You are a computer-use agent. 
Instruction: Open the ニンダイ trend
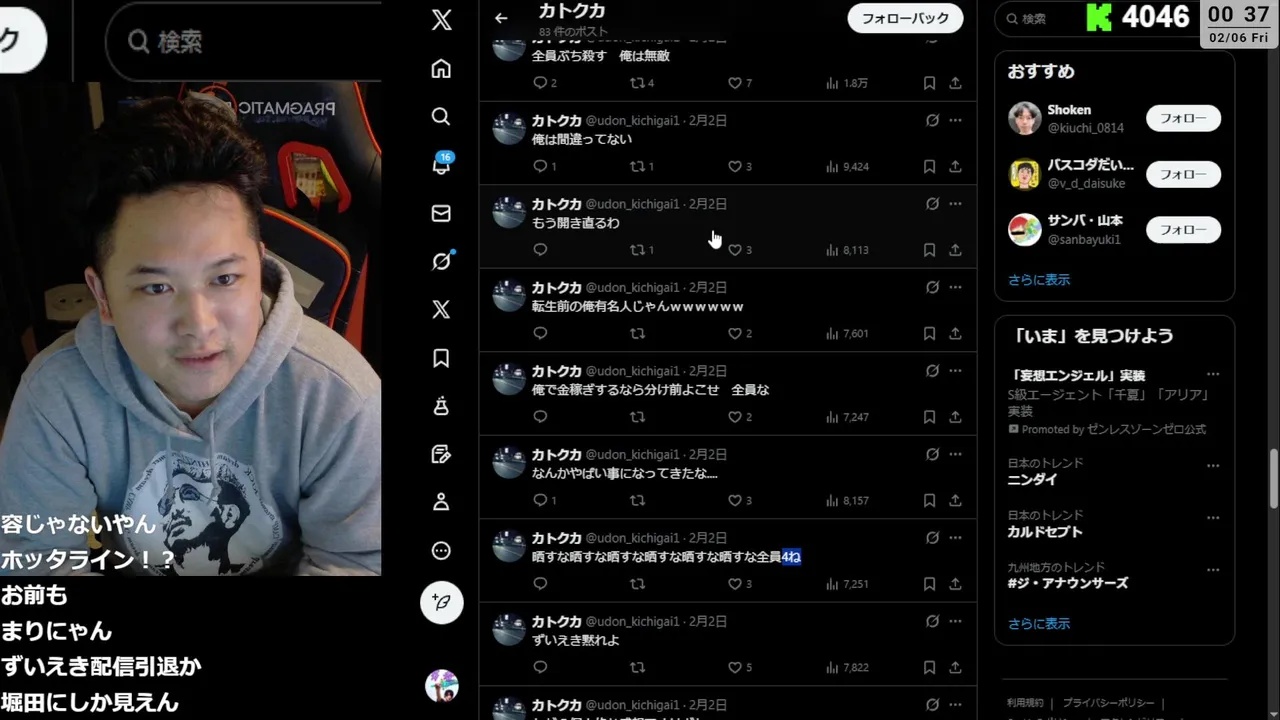click(1032, 480)
